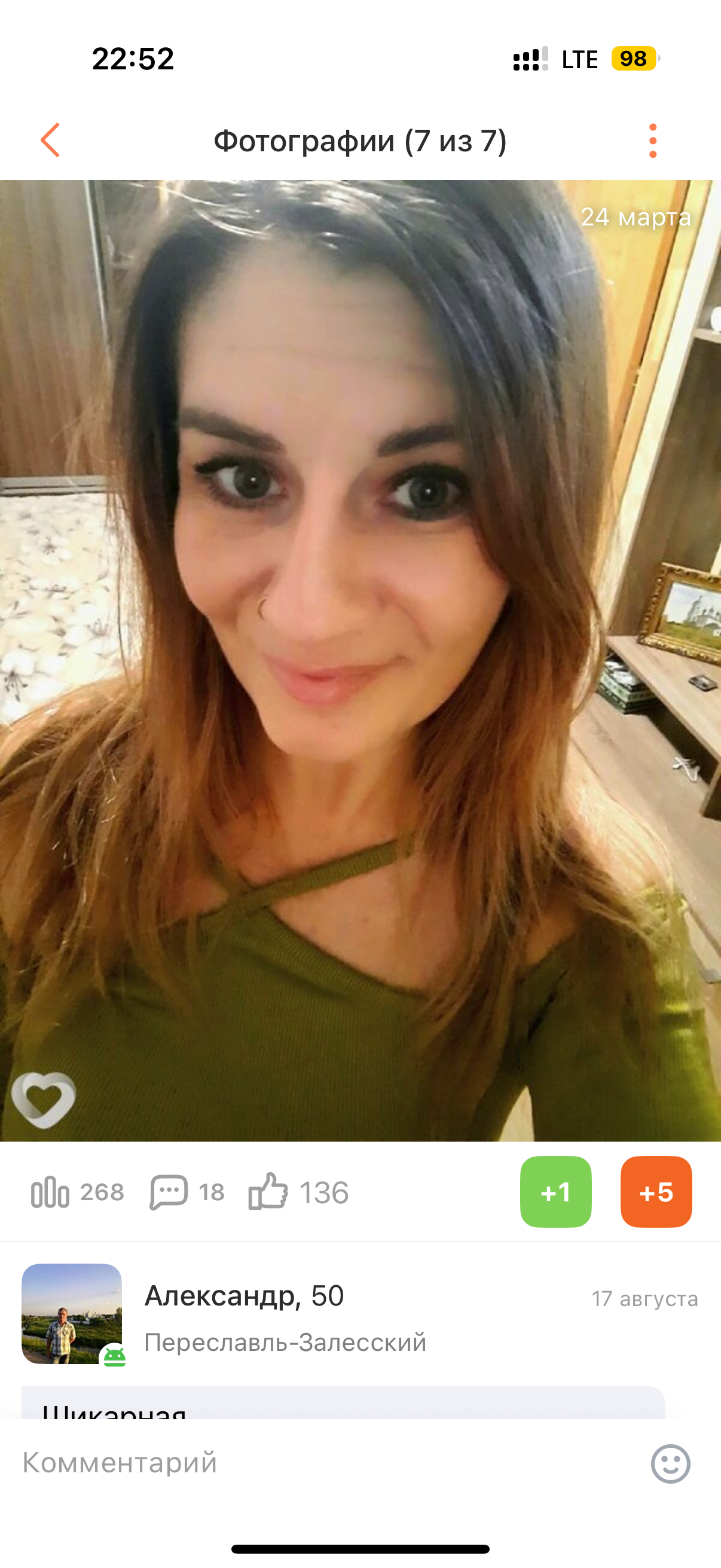Go back using the orange arrow
Image resolution: width=721 pixels, height=1568 pixels.
[x=50, y=140]
